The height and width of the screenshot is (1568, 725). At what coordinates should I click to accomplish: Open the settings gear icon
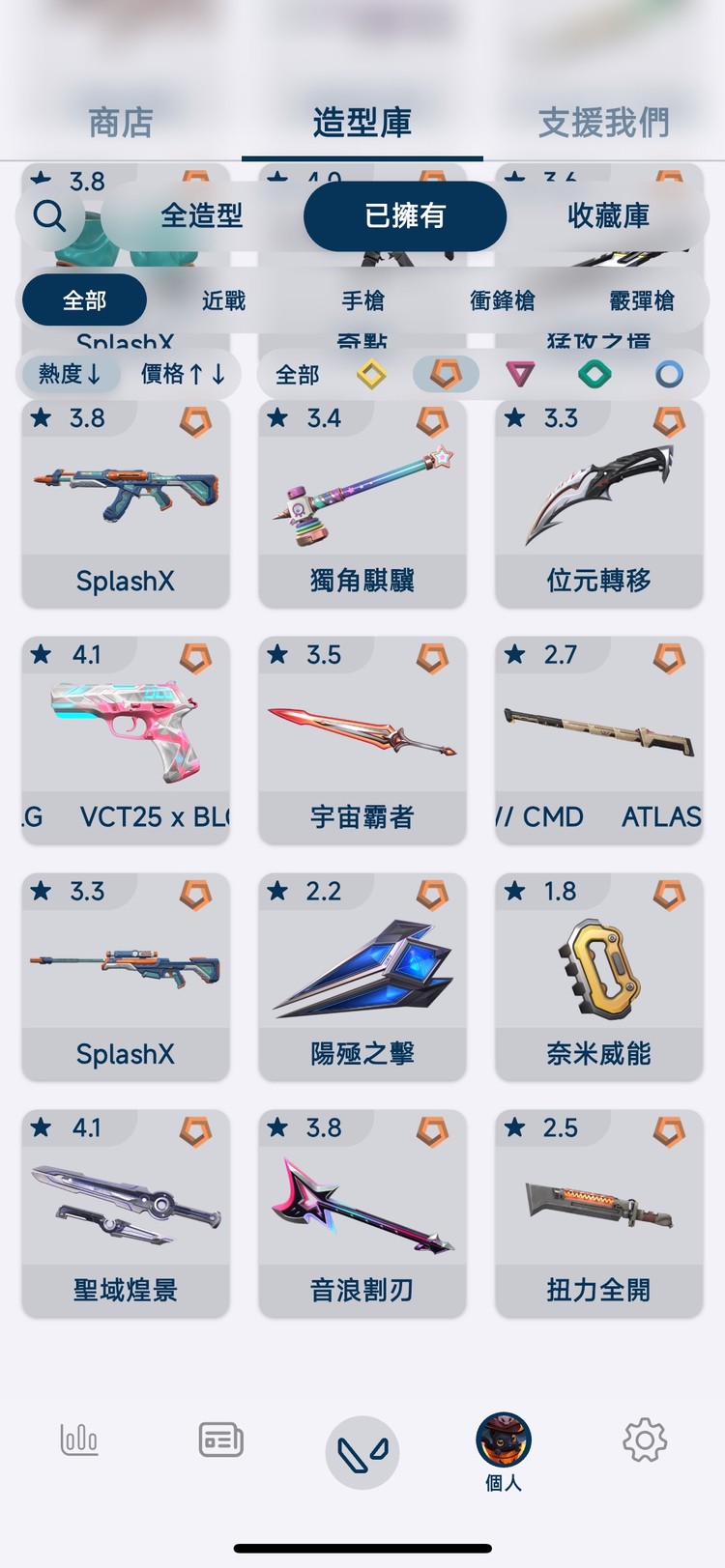643,1440
